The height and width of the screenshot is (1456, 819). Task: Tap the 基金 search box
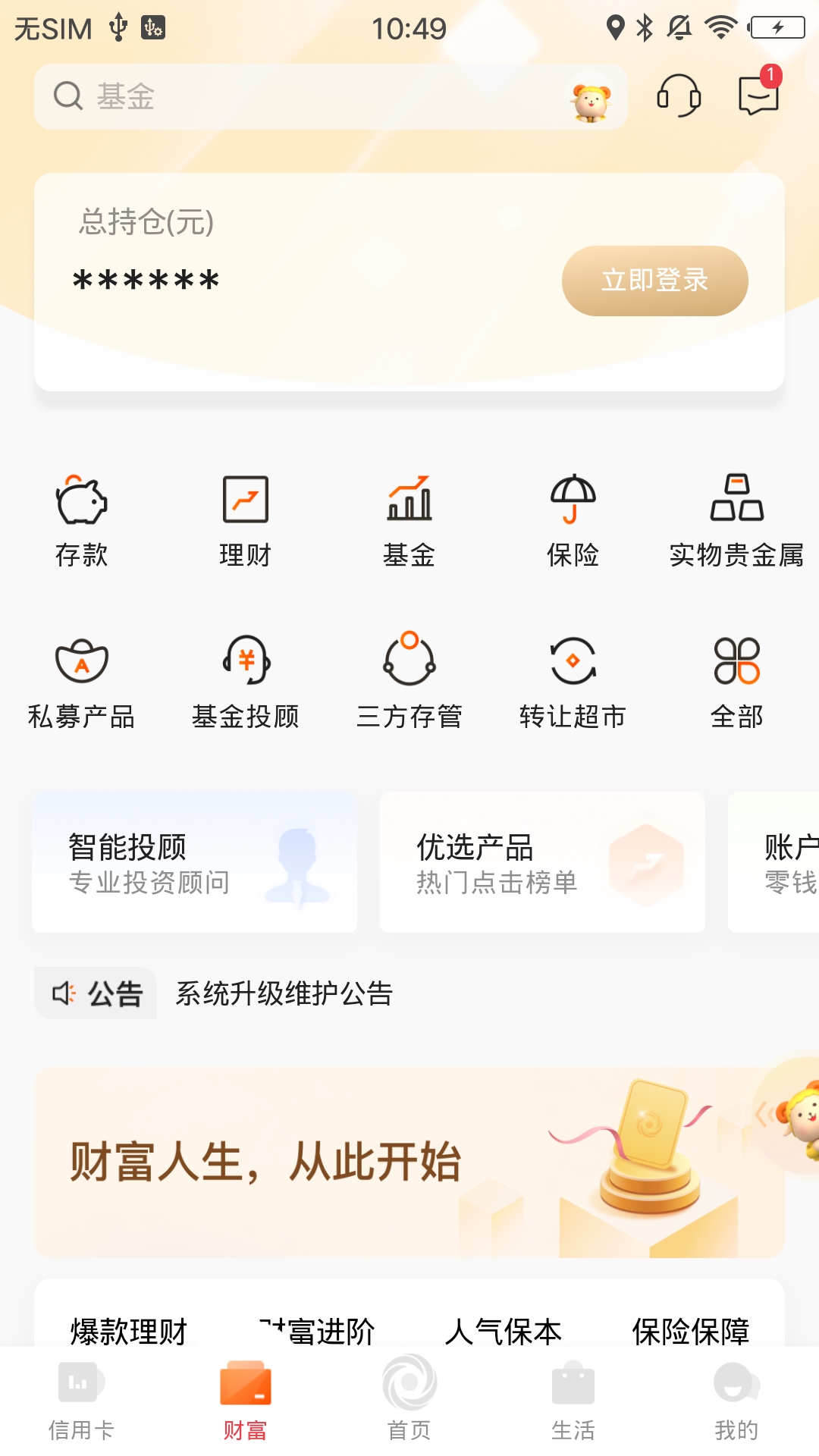click(303, 97)
